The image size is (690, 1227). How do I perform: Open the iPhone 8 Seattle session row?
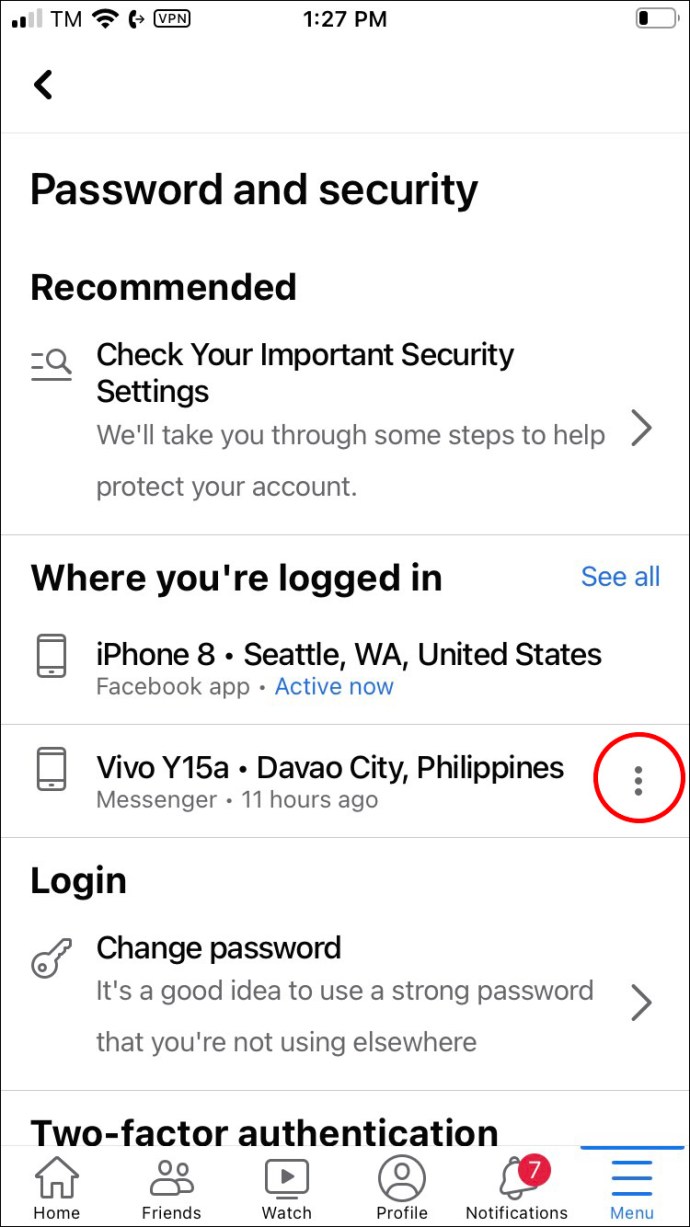[345, 669]
